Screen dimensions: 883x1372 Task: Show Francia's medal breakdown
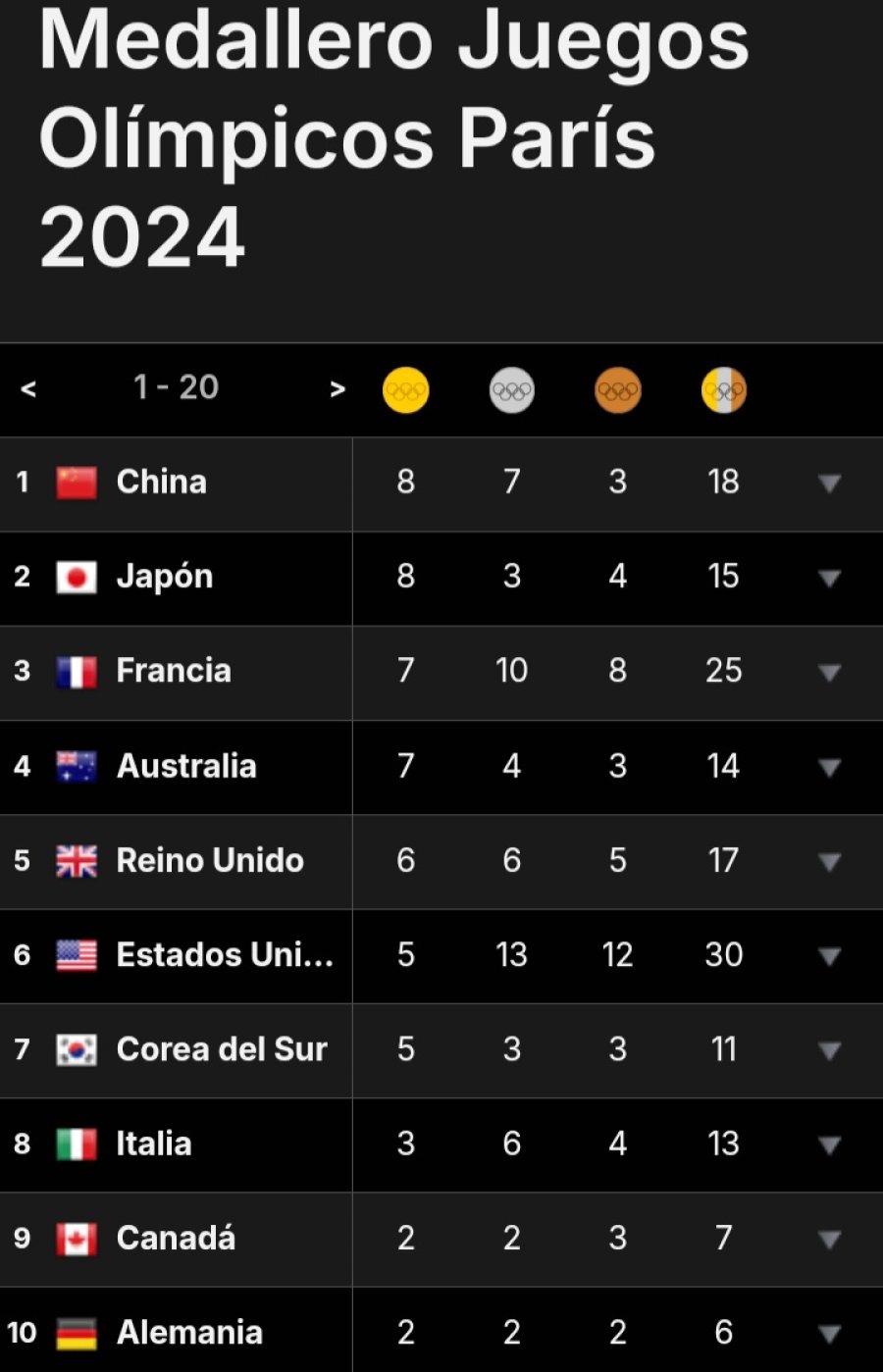tap(829, 672)
